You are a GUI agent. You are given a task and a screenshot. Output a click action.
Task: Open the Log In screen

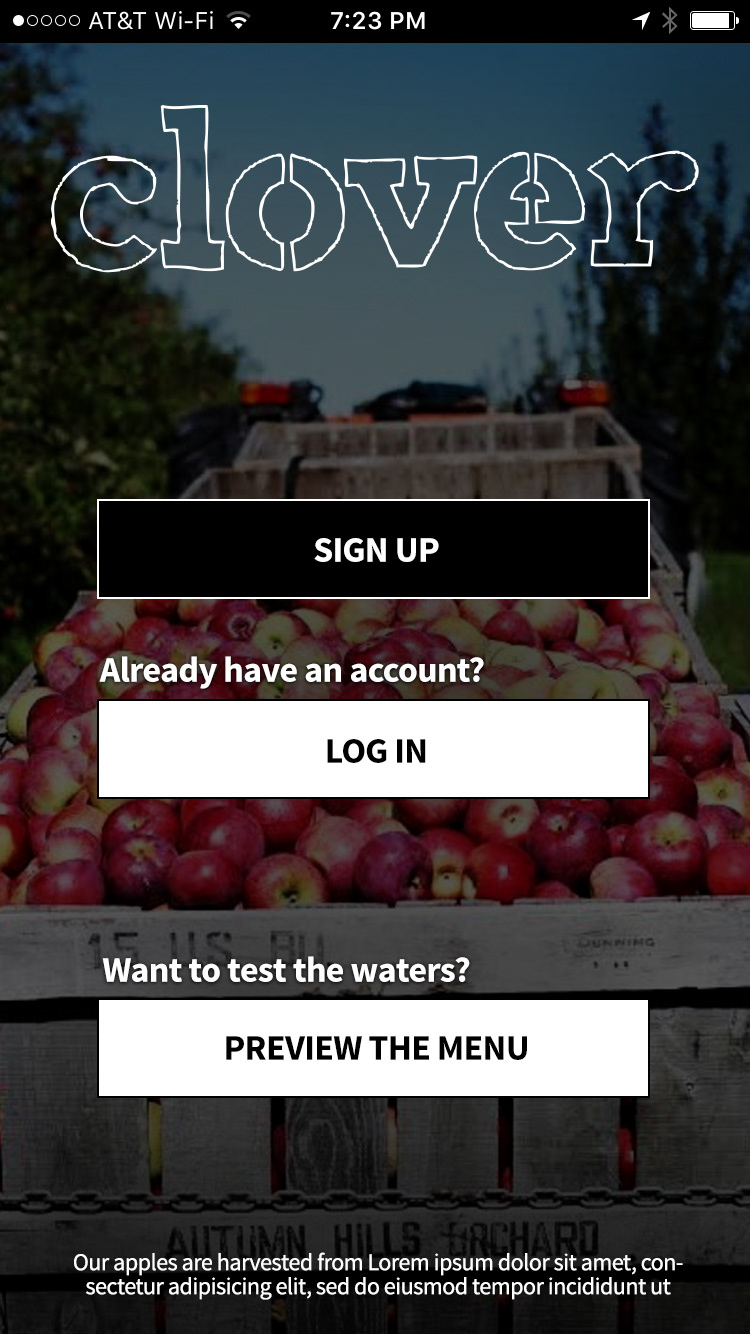pos(374,749)
